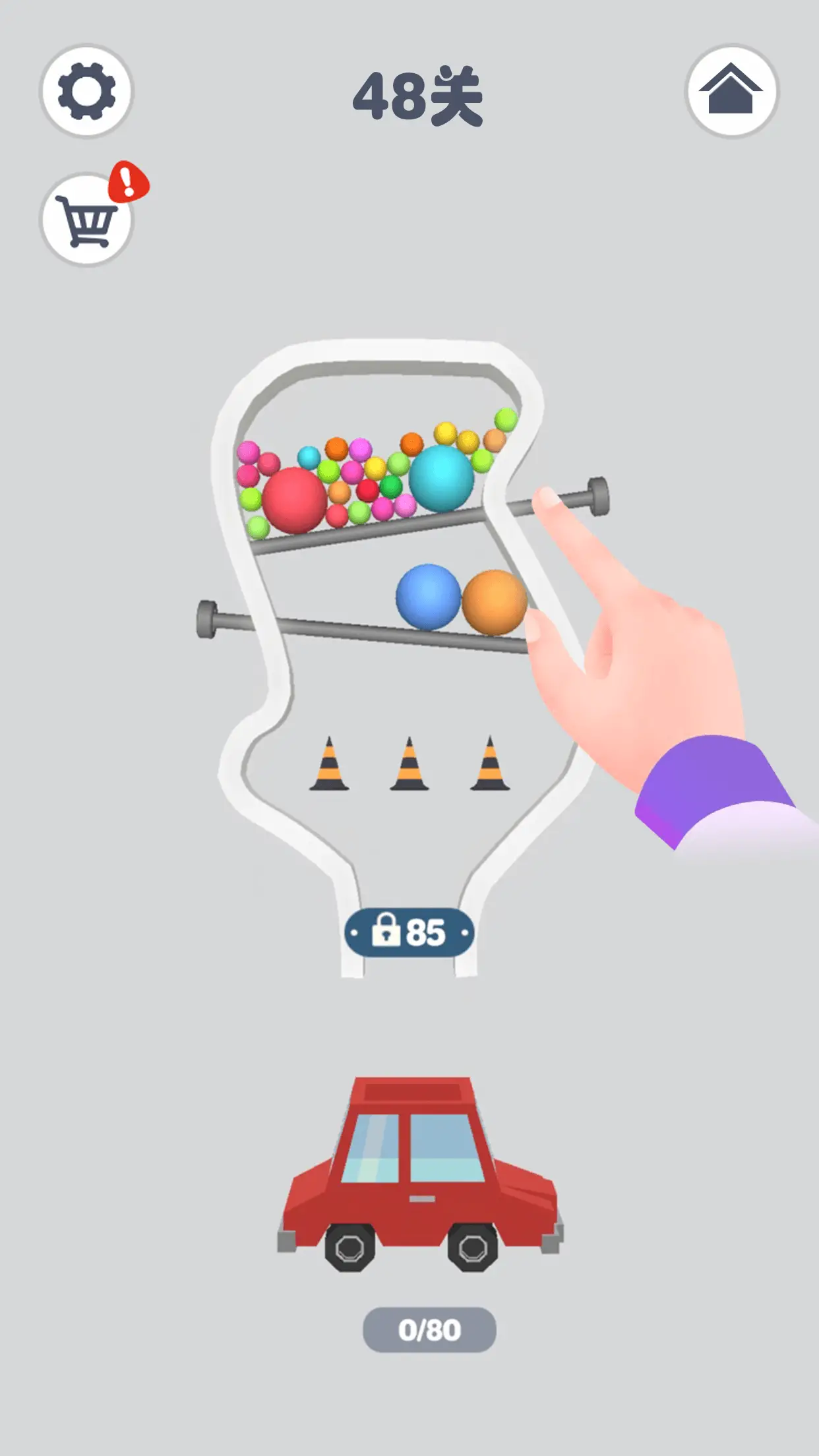Tap the upper pin's knob

click(x=597, y=497)
